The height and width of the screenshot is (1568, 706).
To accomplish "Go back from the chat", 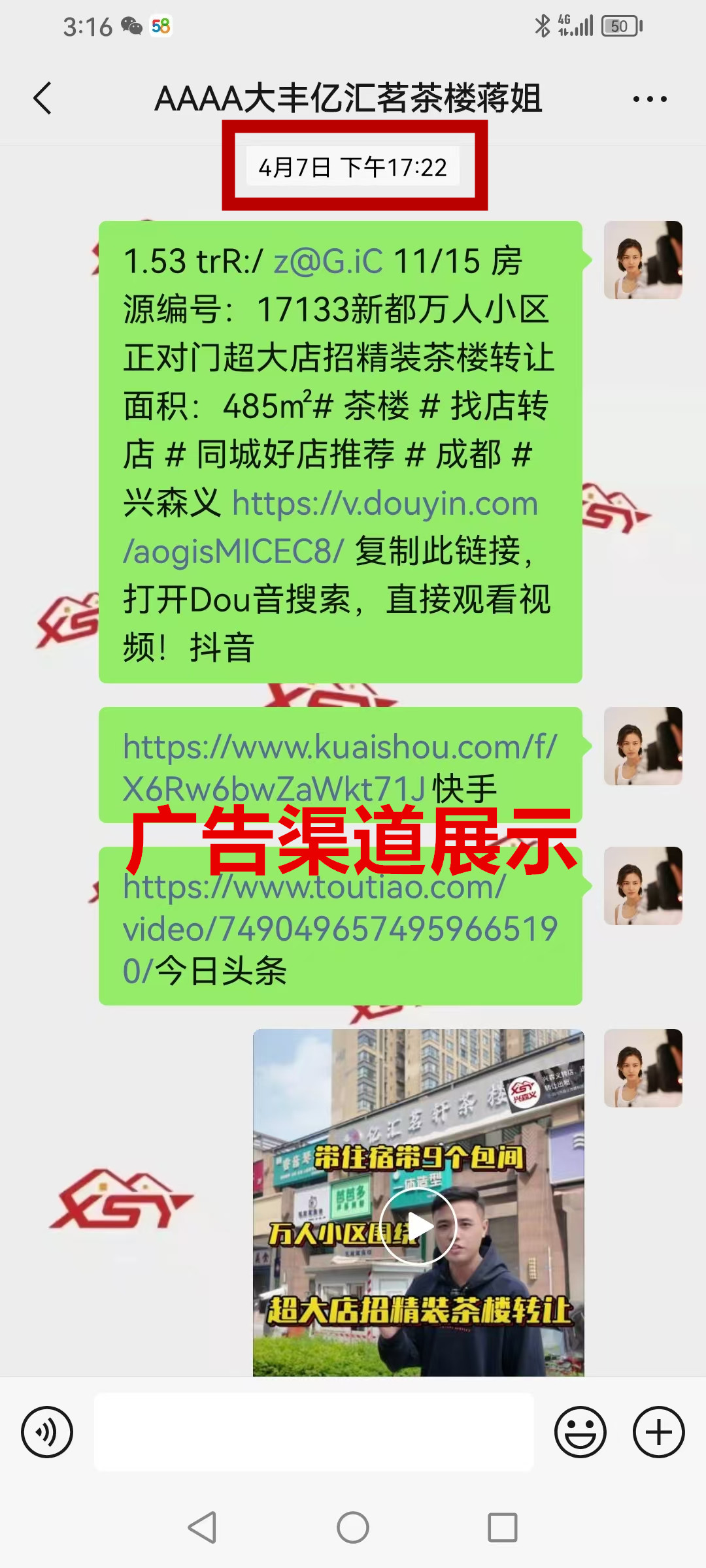I will tap(43, 99).
